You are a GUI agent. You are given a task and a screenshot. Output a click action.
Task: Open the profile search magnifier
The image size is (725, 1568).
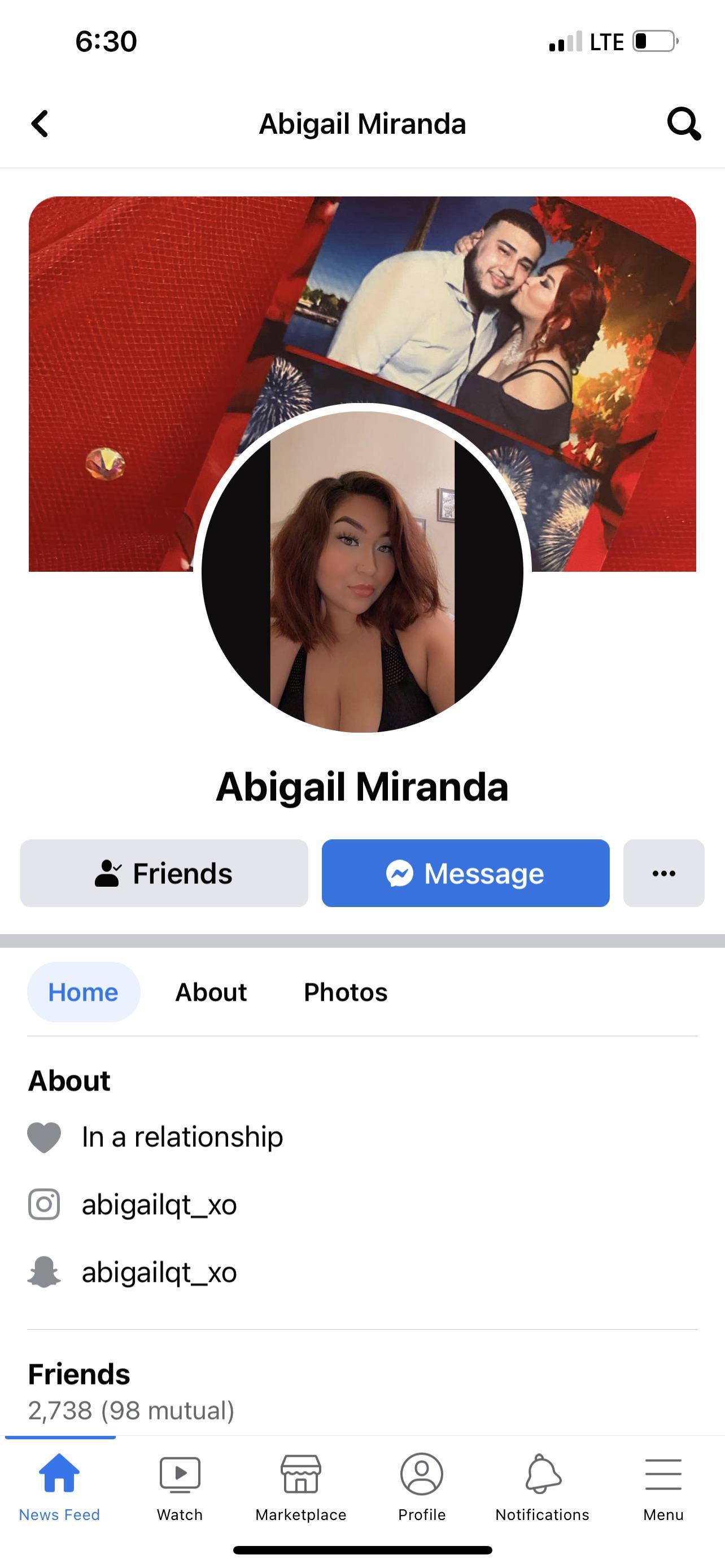(x=683, y=124)
